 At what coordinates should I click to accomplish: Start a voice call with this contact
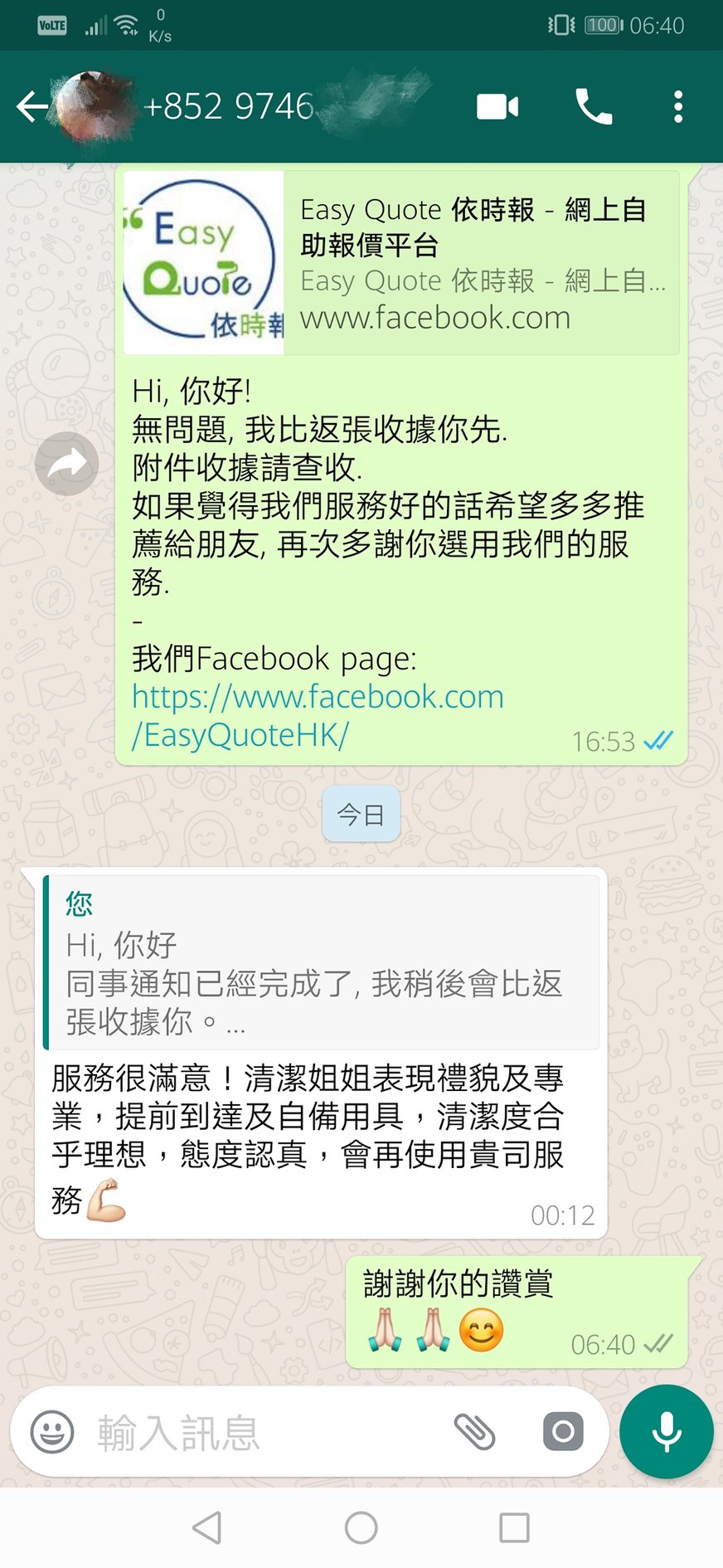coord(594,107)
